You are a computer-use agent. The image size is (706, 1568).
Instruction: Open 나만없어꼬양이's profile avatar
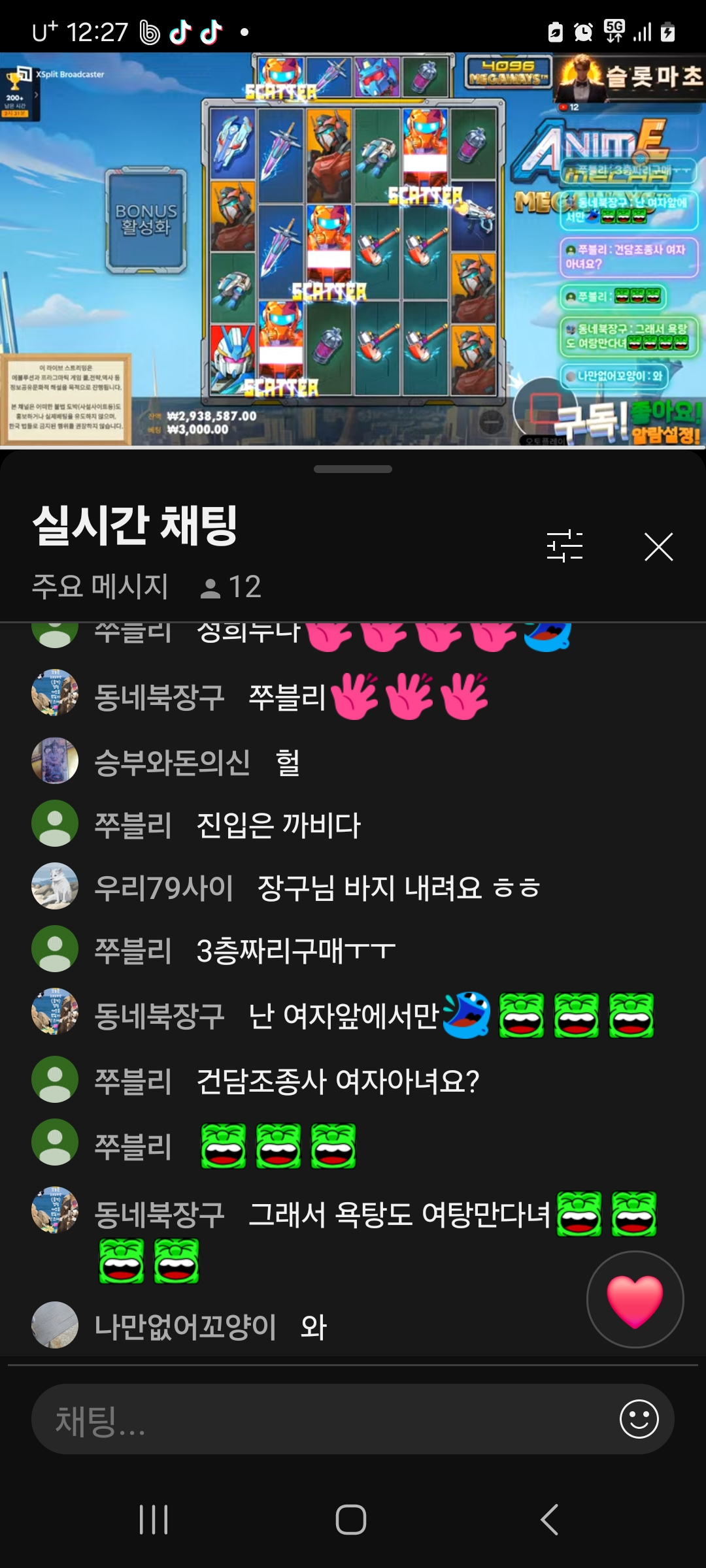tap(55, 1325)
